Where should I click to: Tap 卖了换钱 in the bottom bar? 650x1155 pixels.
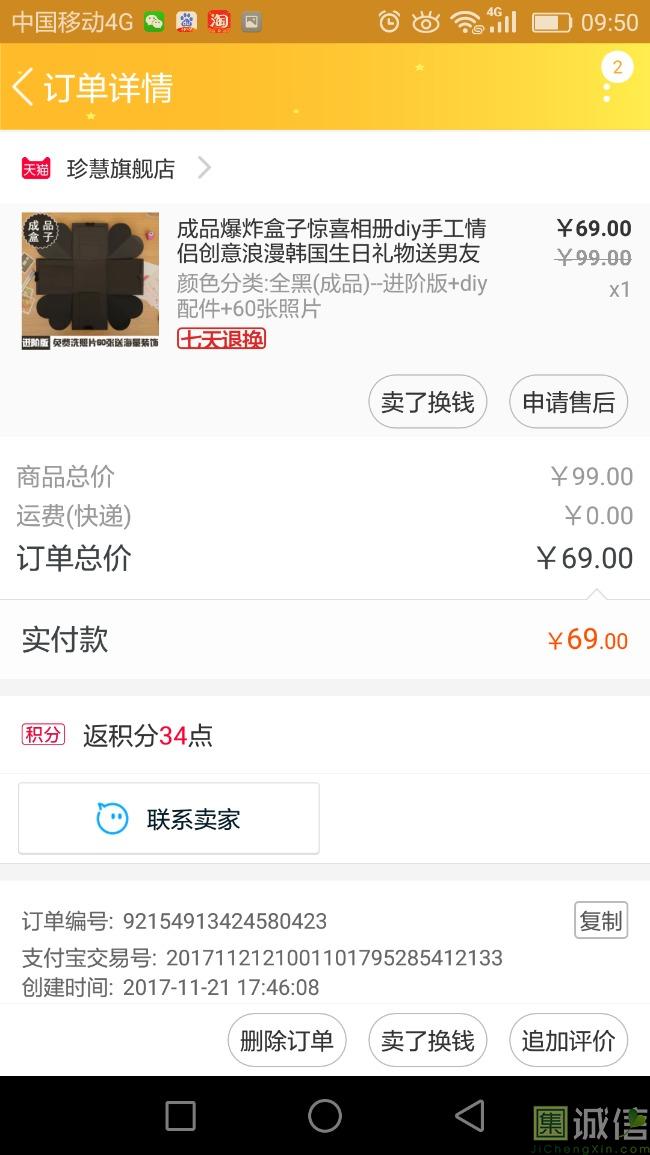point(427,1040)
